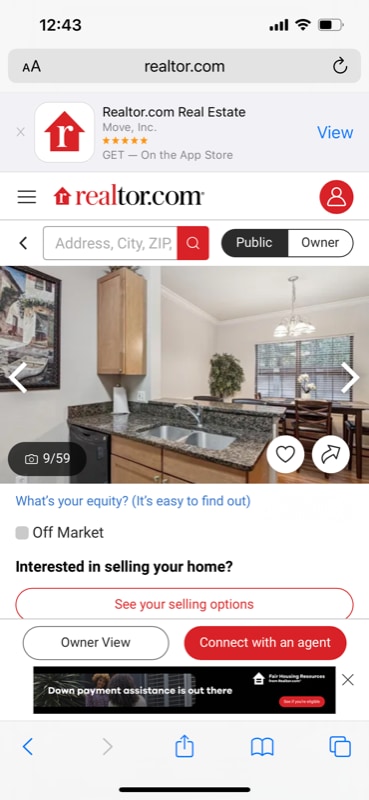Image resolution: width=369 pixels, height=800 pixels.
Task: Open Owner View
Action: click(x=96, y=643)
